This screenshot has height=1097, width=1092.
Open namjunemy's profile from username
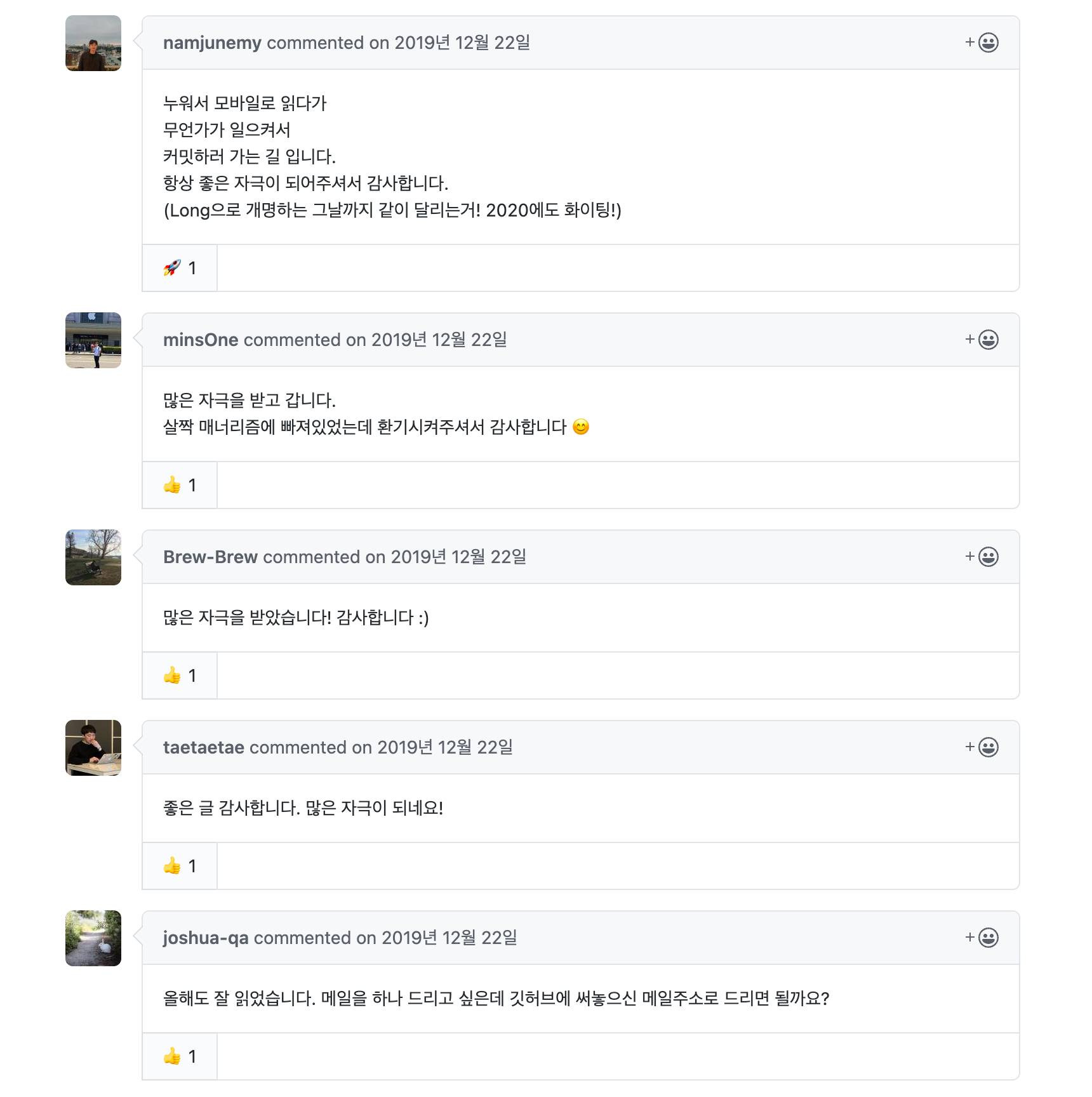click(212, 43)
